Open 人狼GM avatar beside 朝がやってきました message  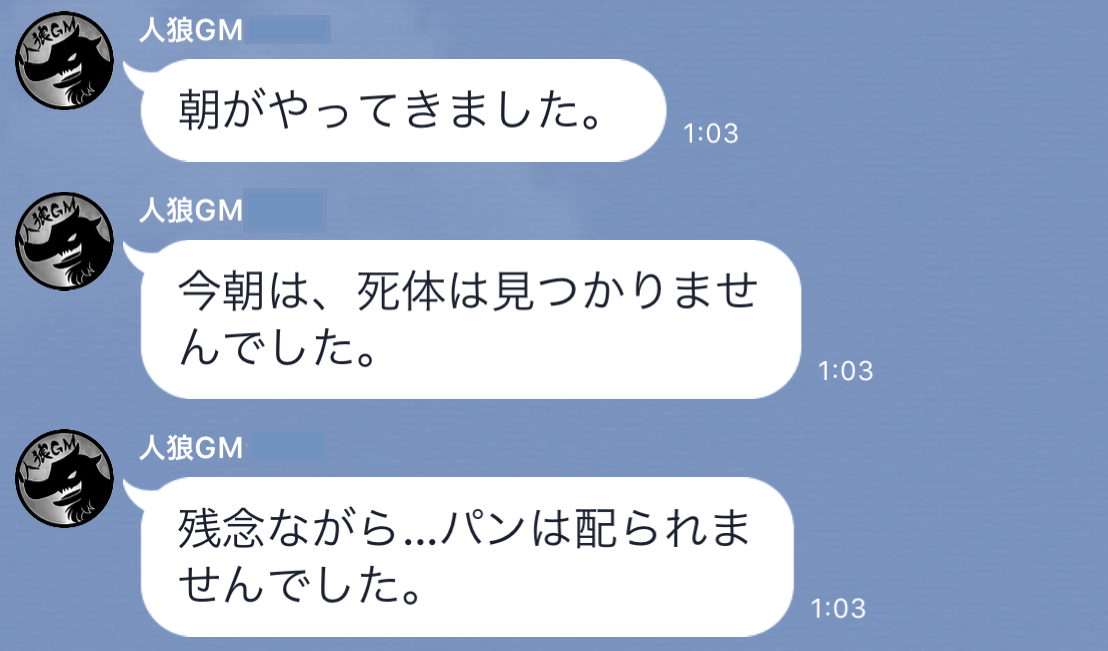(x=63, y=62)
